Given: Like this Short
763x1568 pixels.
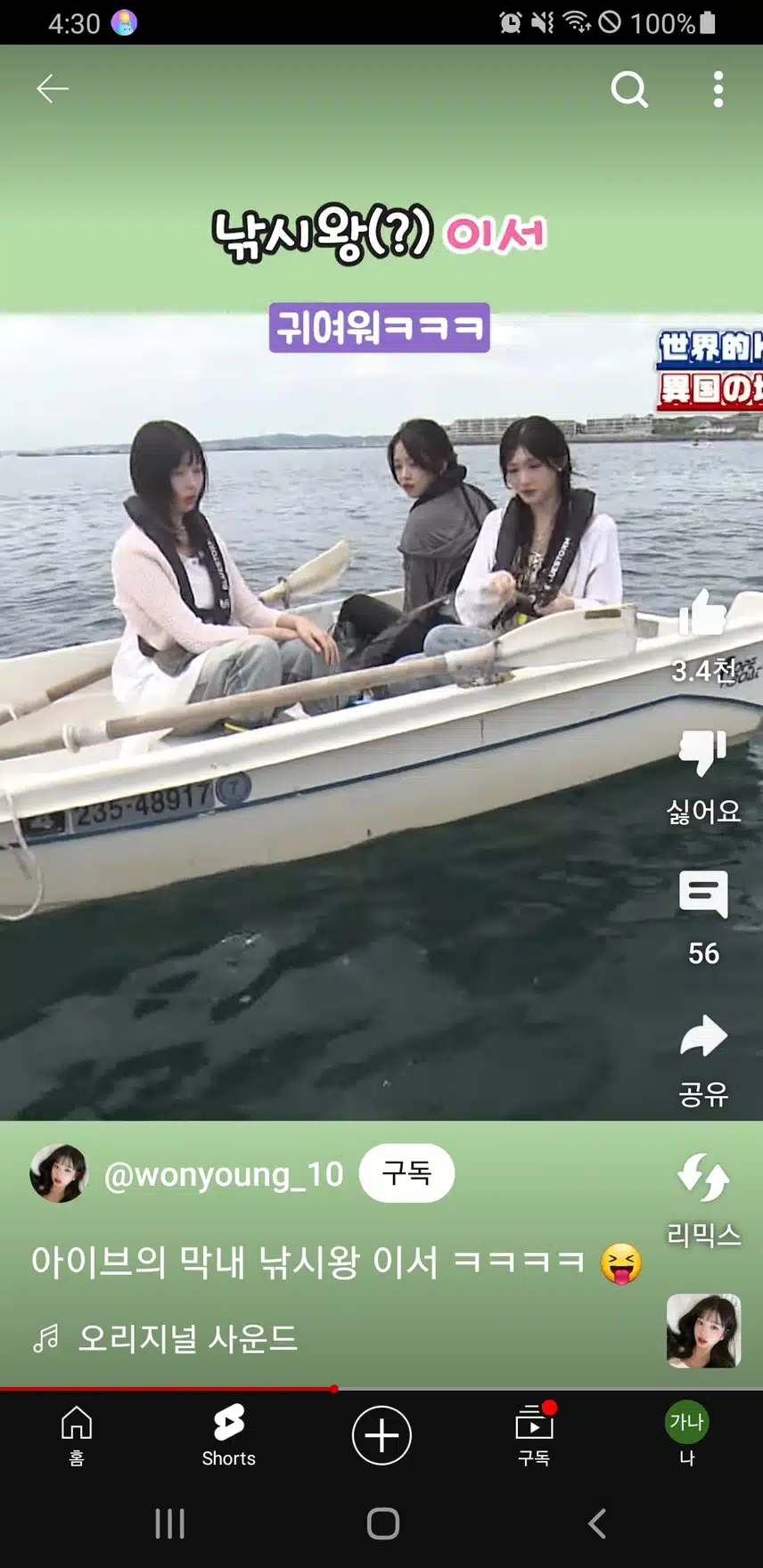Looking at the screenshot, I should click(703, 615).
